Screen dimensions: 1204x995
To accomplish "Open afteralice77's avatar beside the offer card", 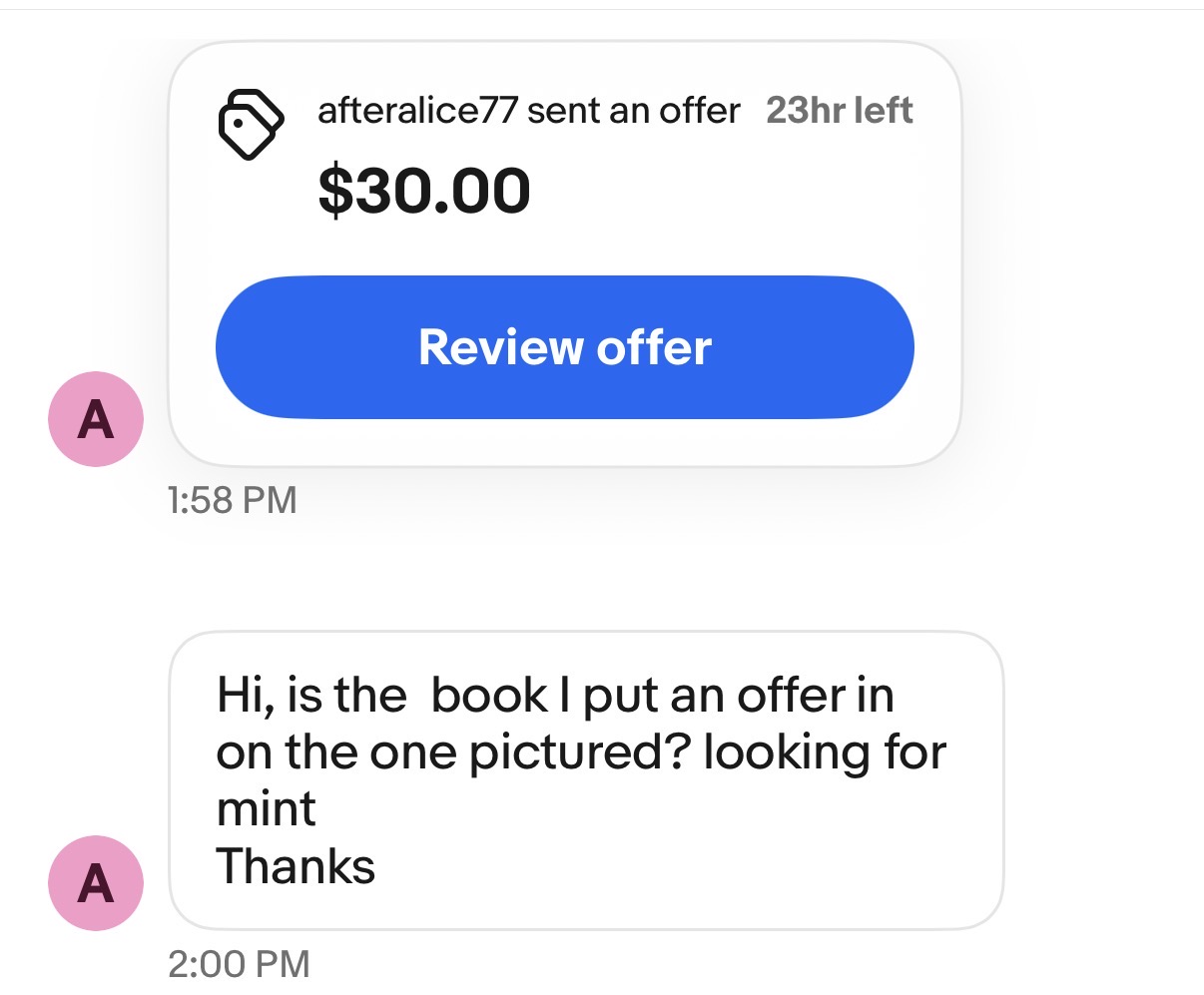I will tap(96, 419).
